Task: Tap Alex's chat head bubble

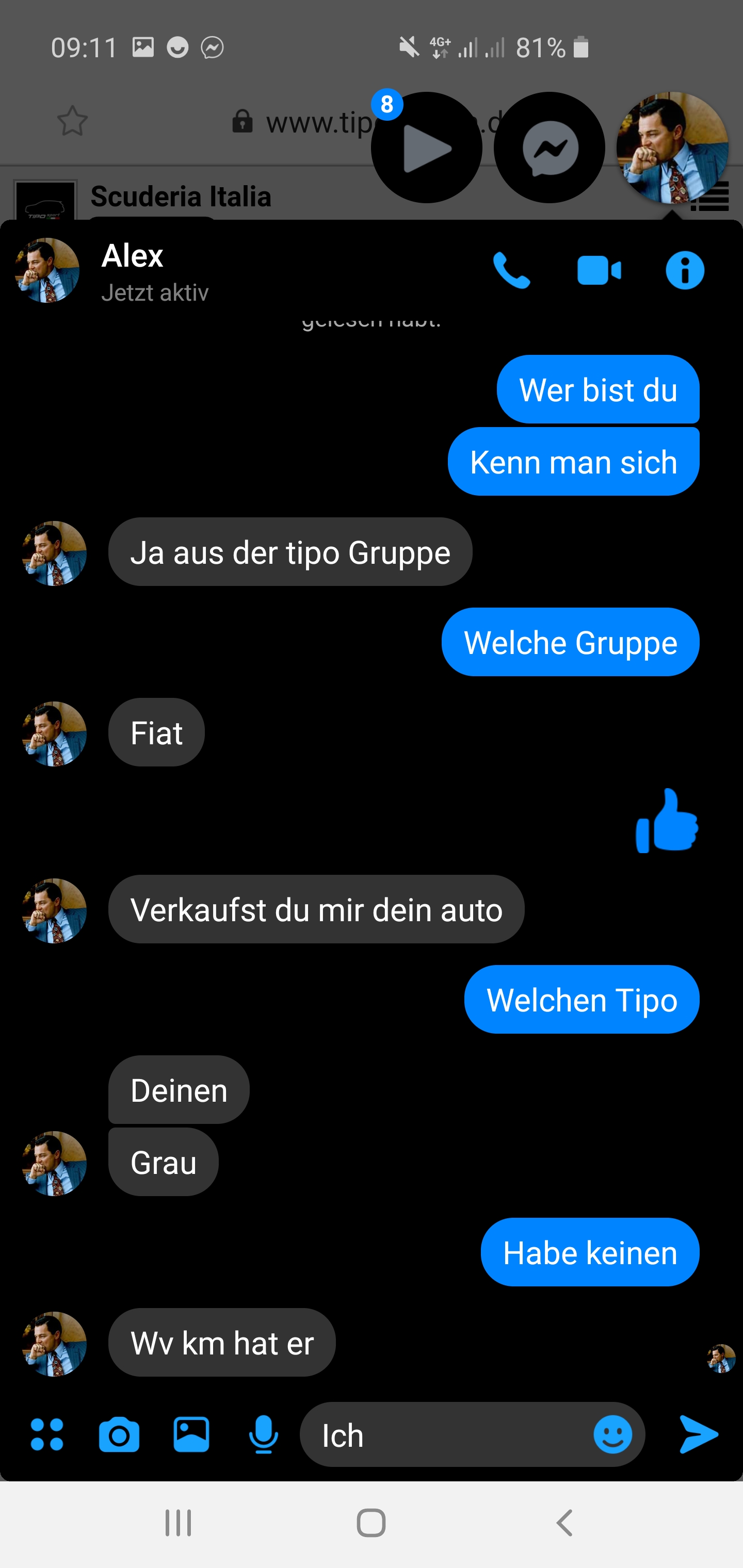Action: (x=672, y=148)
